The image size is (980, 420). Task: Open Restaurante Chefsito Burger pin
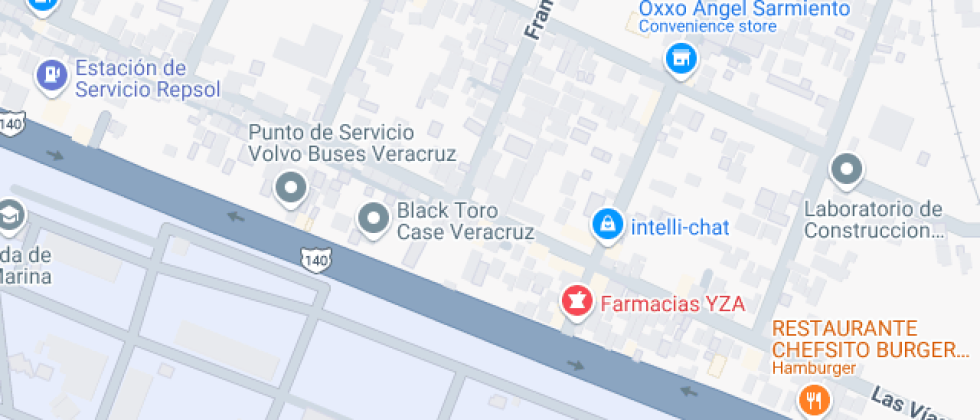pos(814,400)
